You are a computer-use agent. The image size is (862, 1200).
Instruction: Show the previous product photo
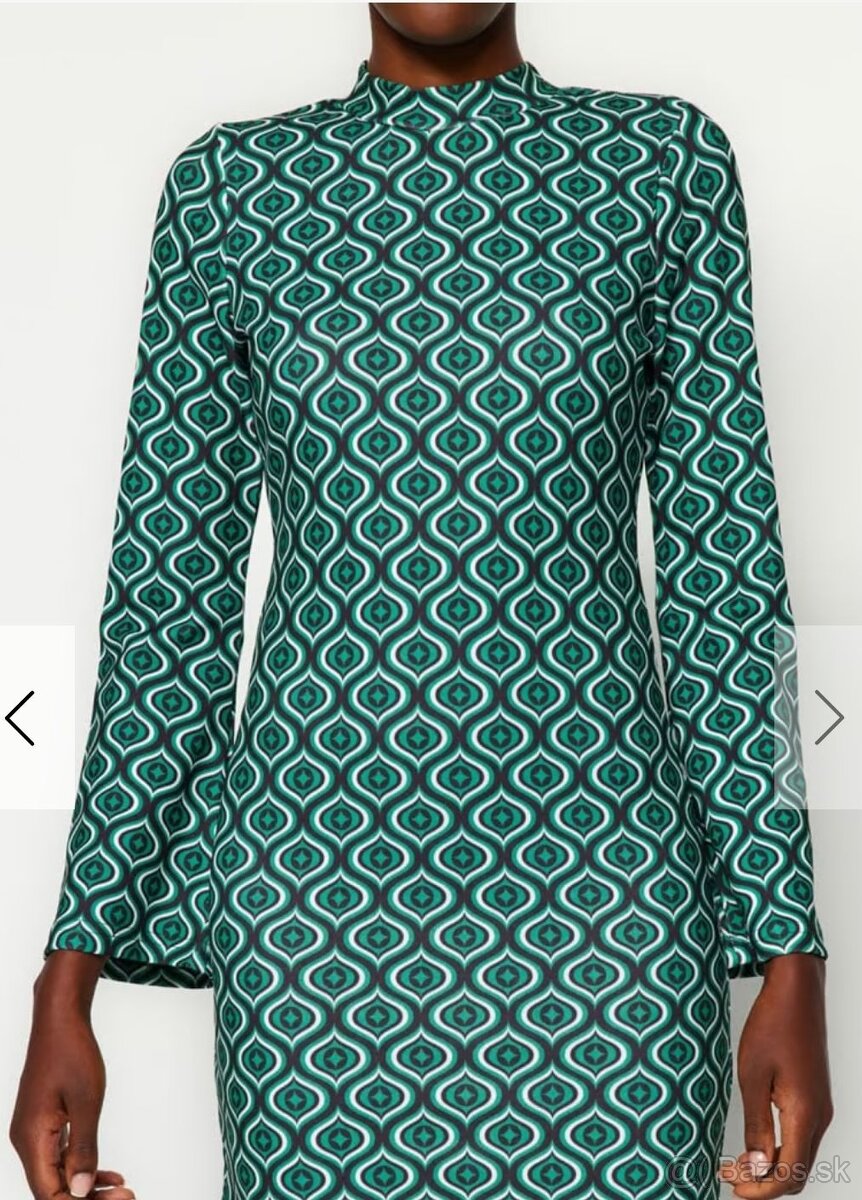tap(22, 718)
